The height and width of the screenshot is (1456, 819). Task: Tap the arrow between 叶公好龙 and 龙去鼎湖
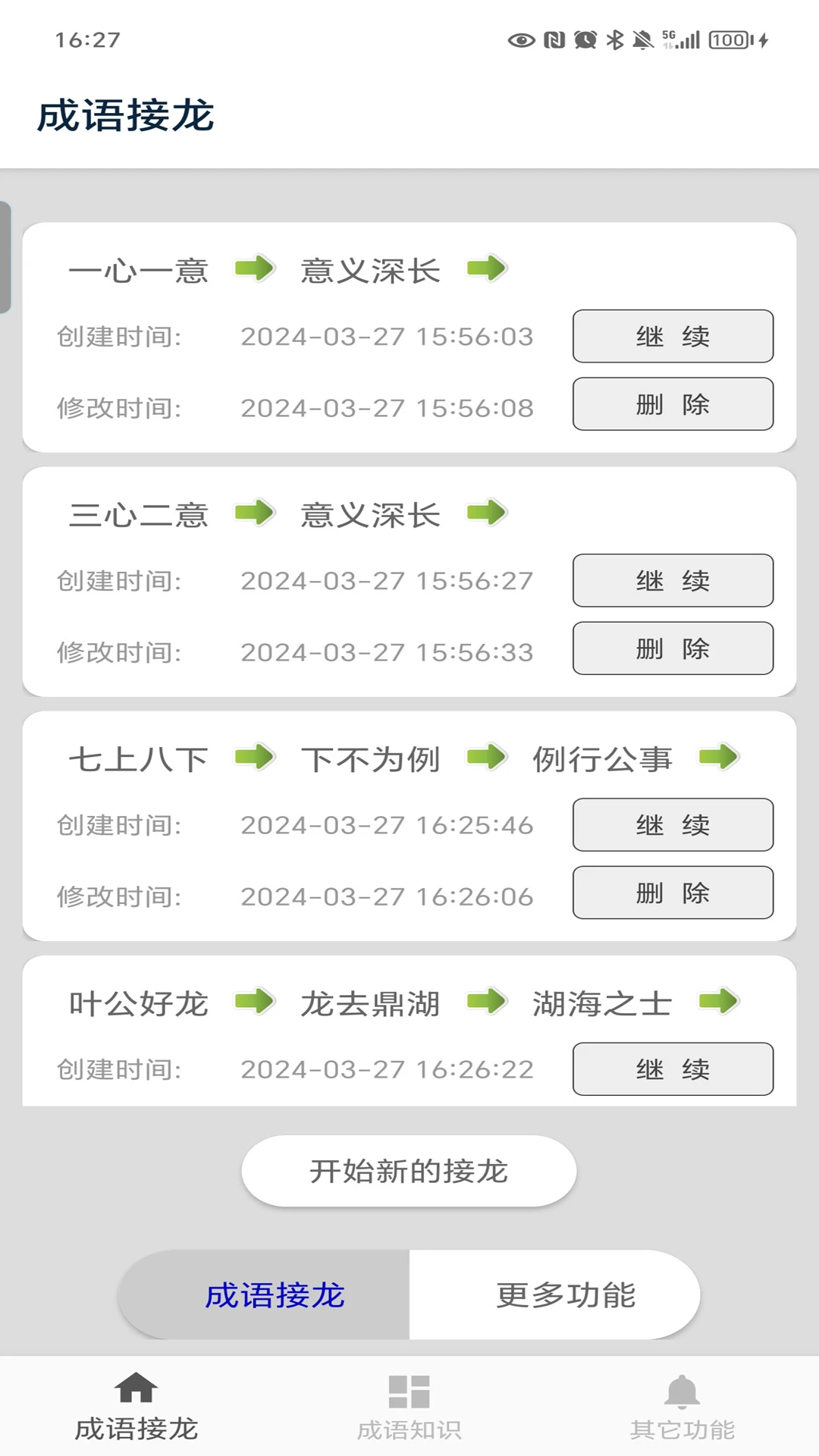[255, 1001]
